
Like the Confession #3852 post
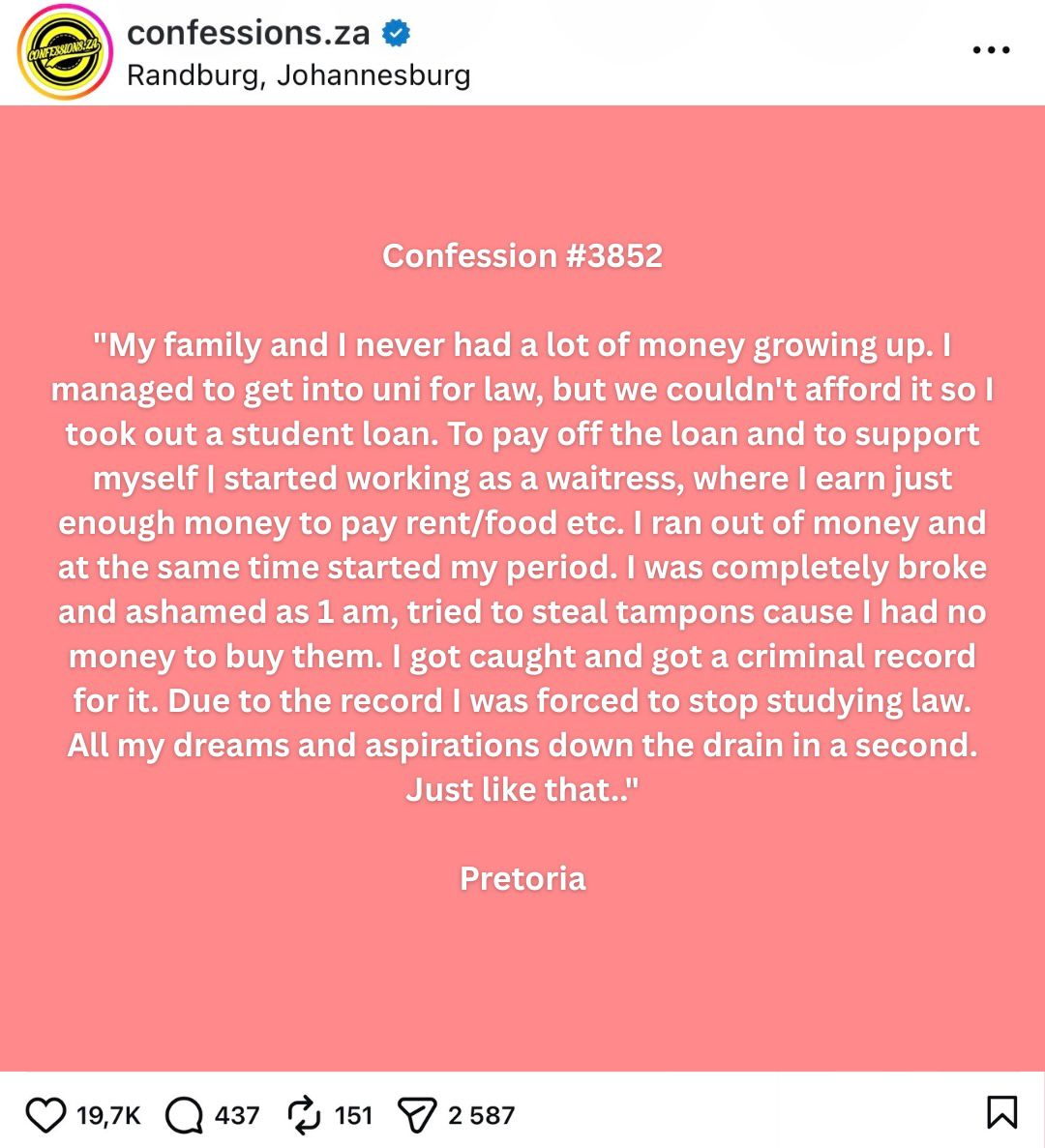[45, 1114]
